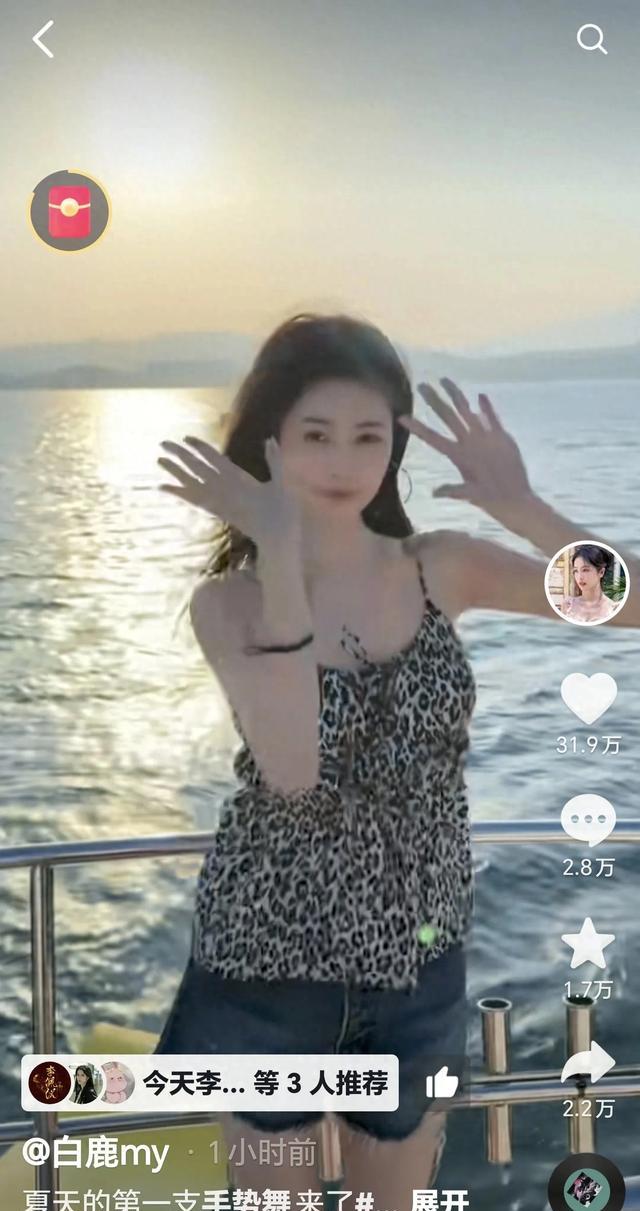
Task: Share this video via arrow icon
Action: pyautogui.click(x=588, y=1065)
